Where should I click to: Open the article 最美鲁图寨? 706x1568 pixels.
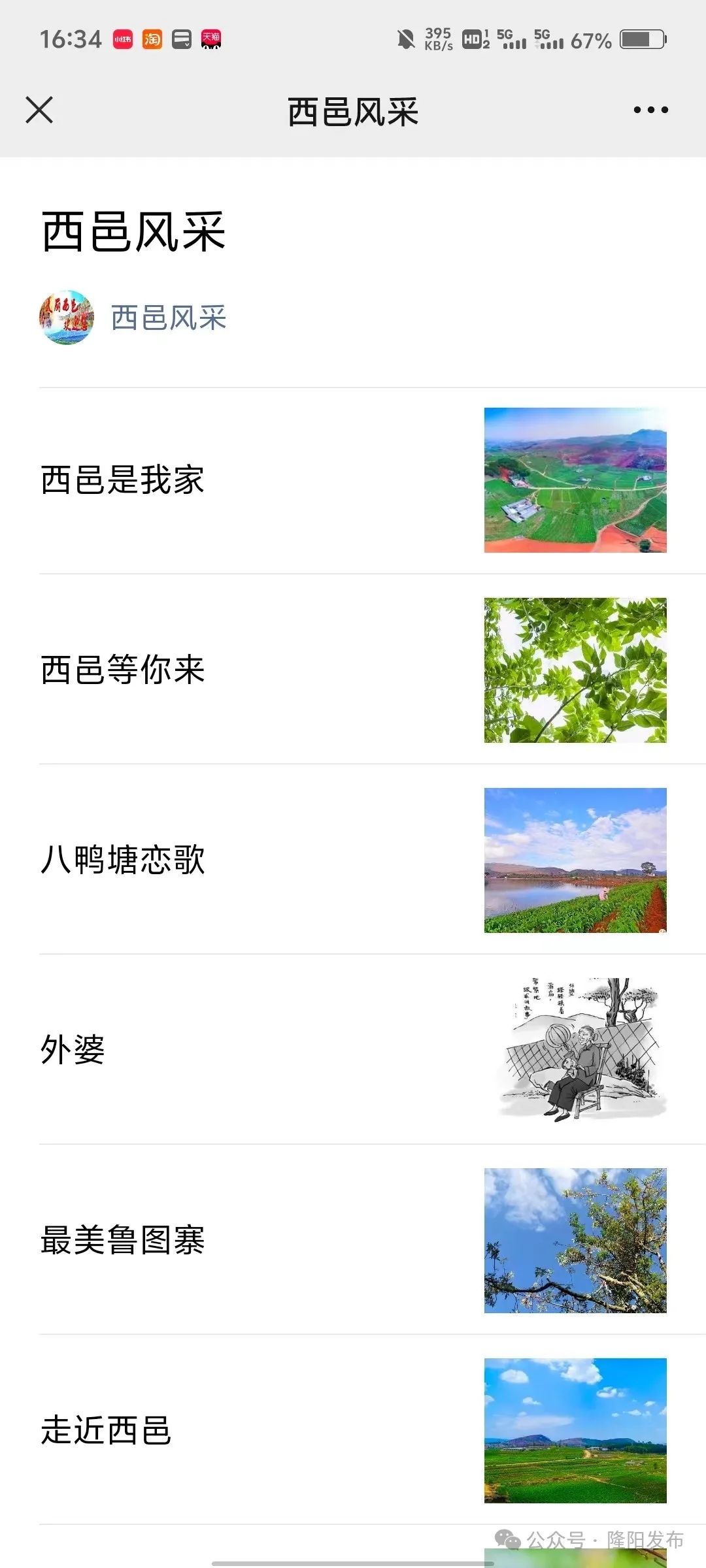click(x=123, y=1240)
